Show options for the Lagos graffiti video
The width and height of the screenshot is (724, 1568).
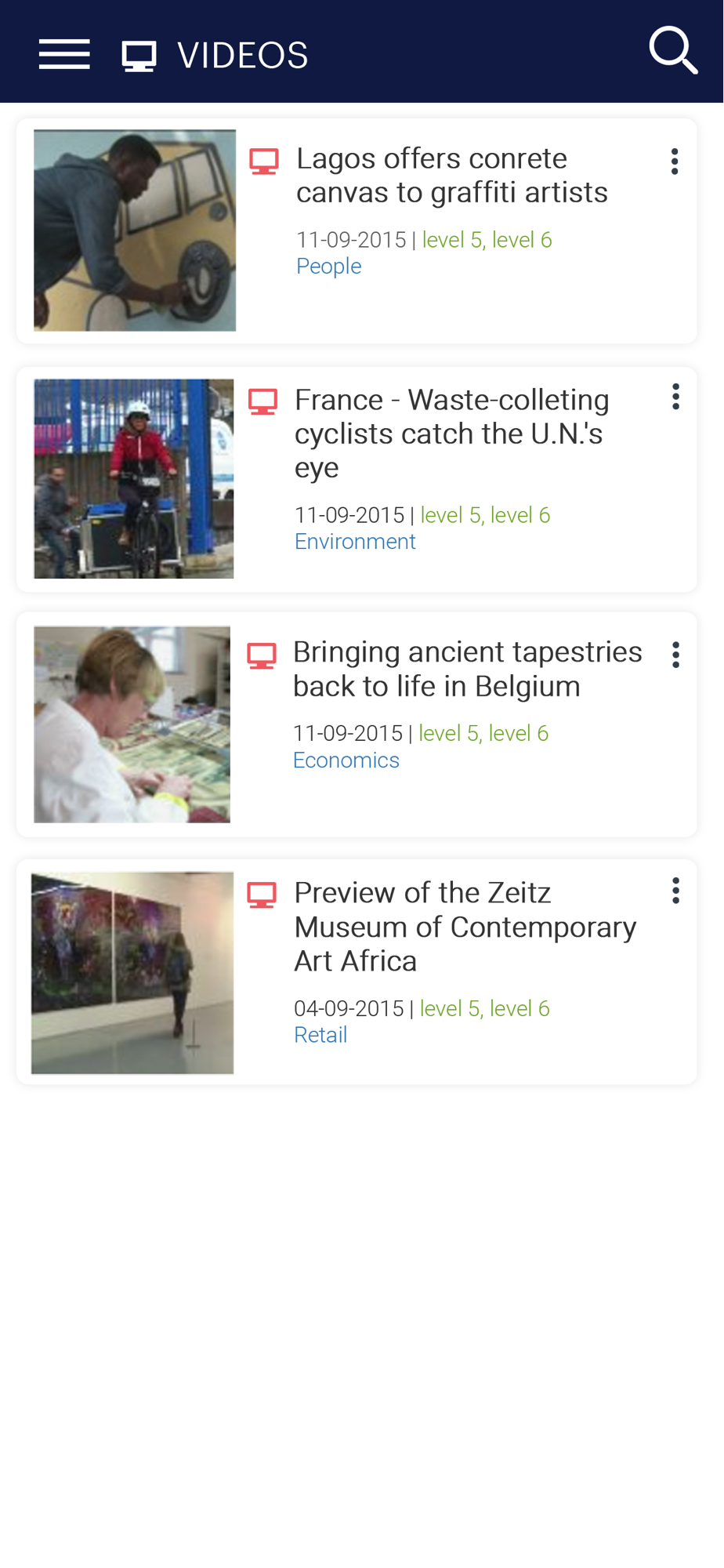675,162
